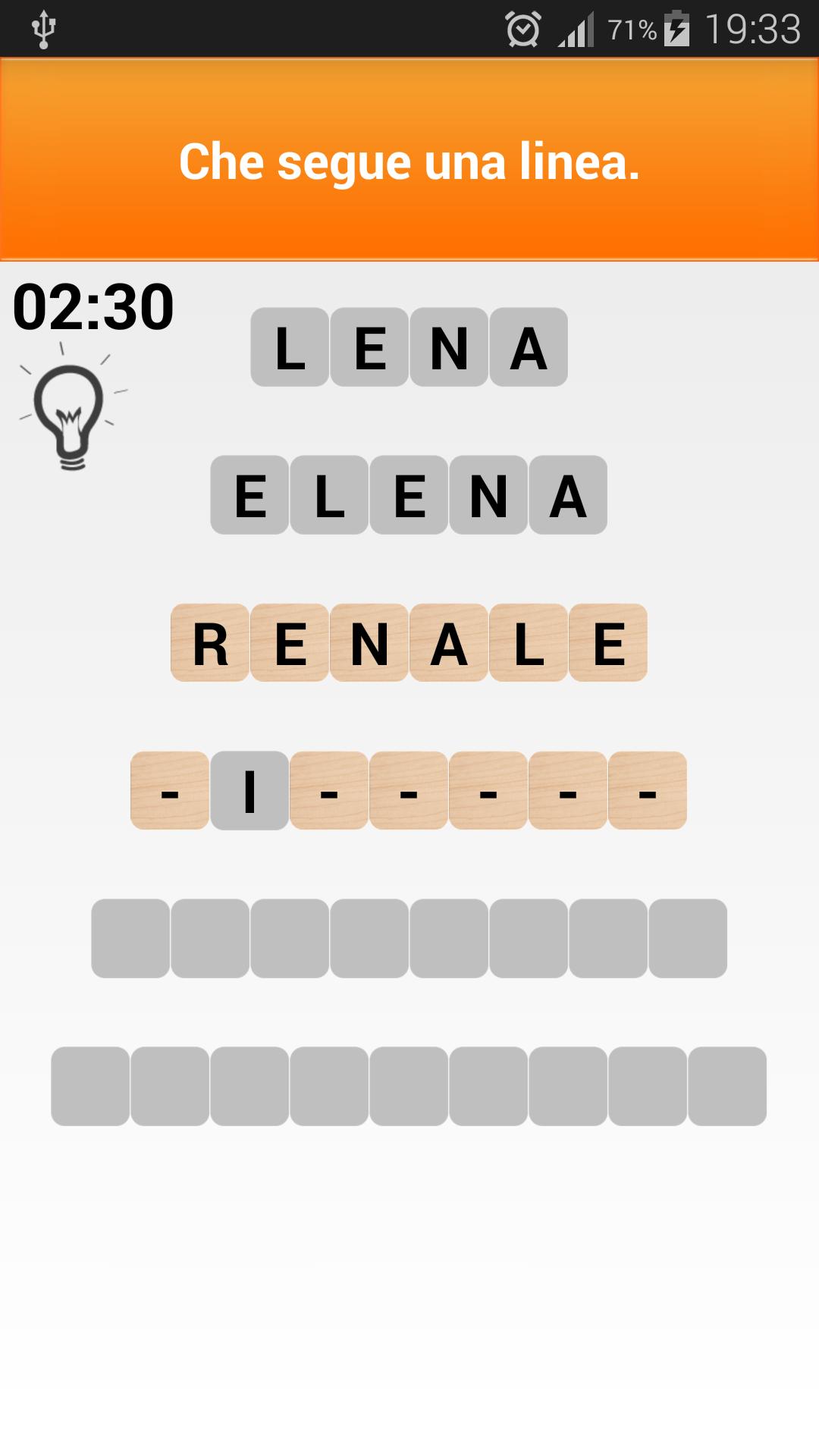819x1456 pixels.
Task: Tap the I tile in the current row
Action: click(x=249, y=791)
